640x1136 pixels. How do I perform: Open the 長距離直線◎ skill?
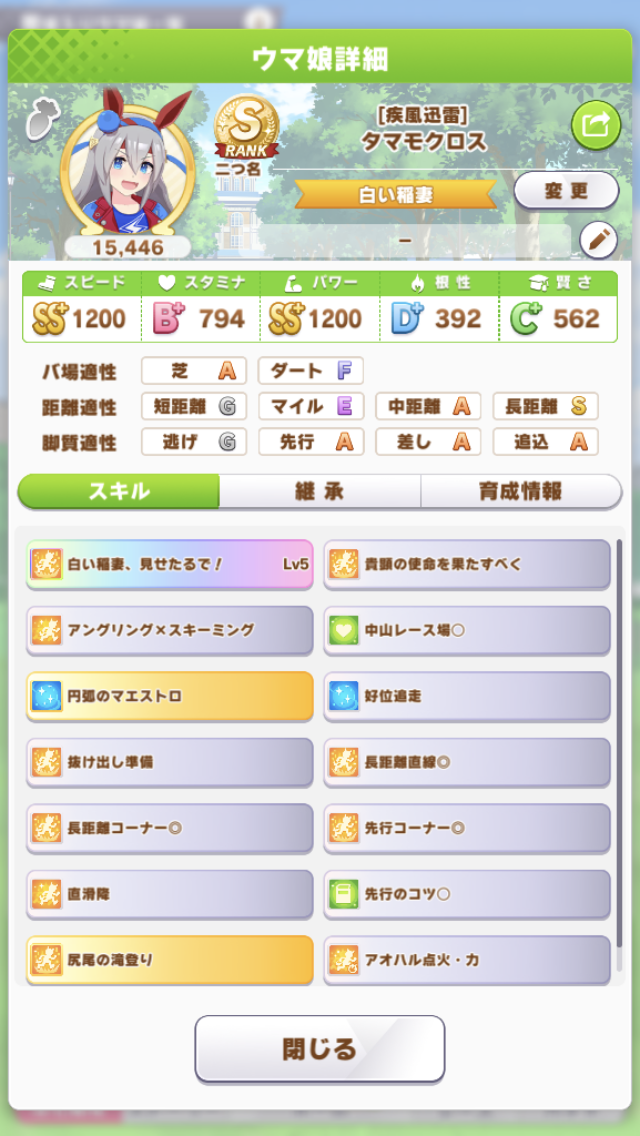(467, 762)
